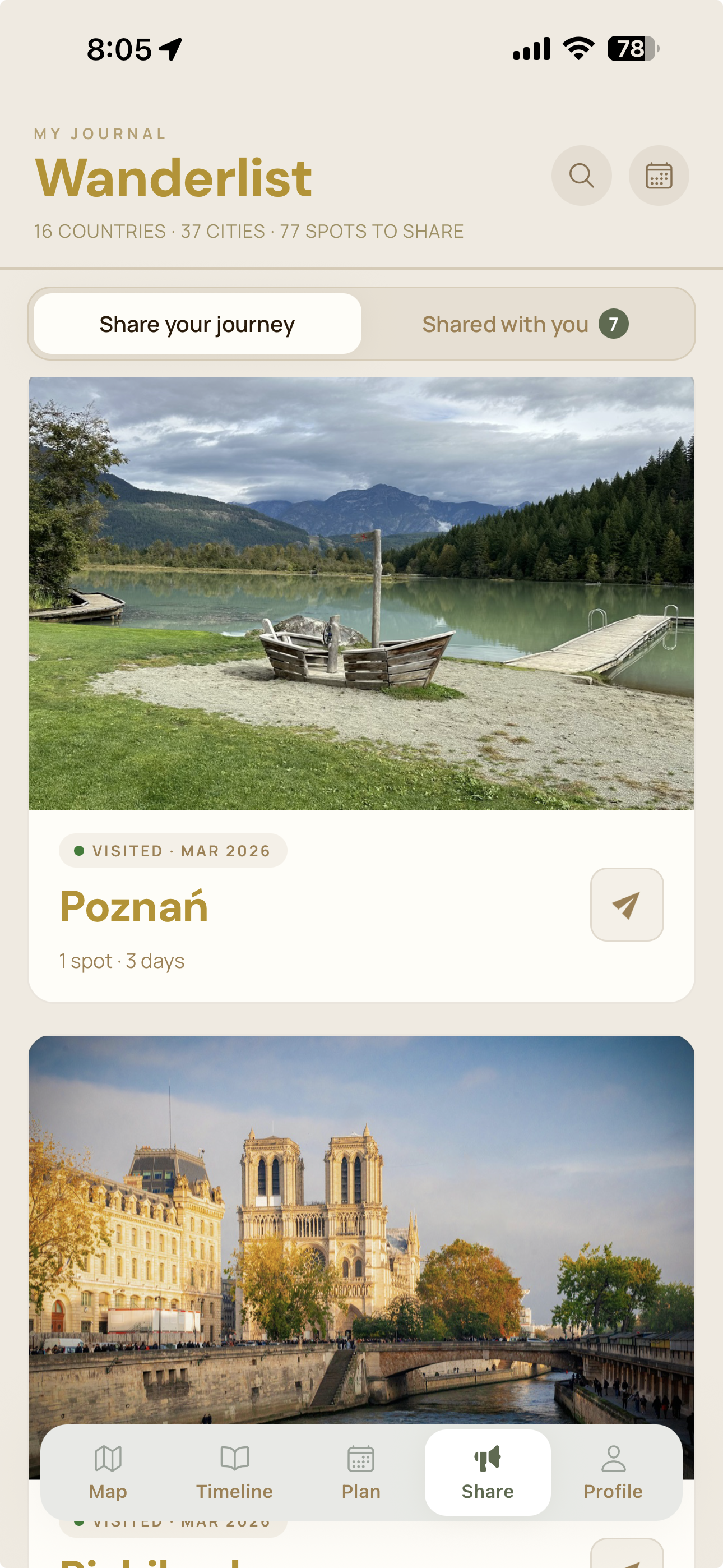Share the Poznań trip via send icon
Viewport: 723px width, 1568px height.
pyautogui.click(x=626, y=905)
